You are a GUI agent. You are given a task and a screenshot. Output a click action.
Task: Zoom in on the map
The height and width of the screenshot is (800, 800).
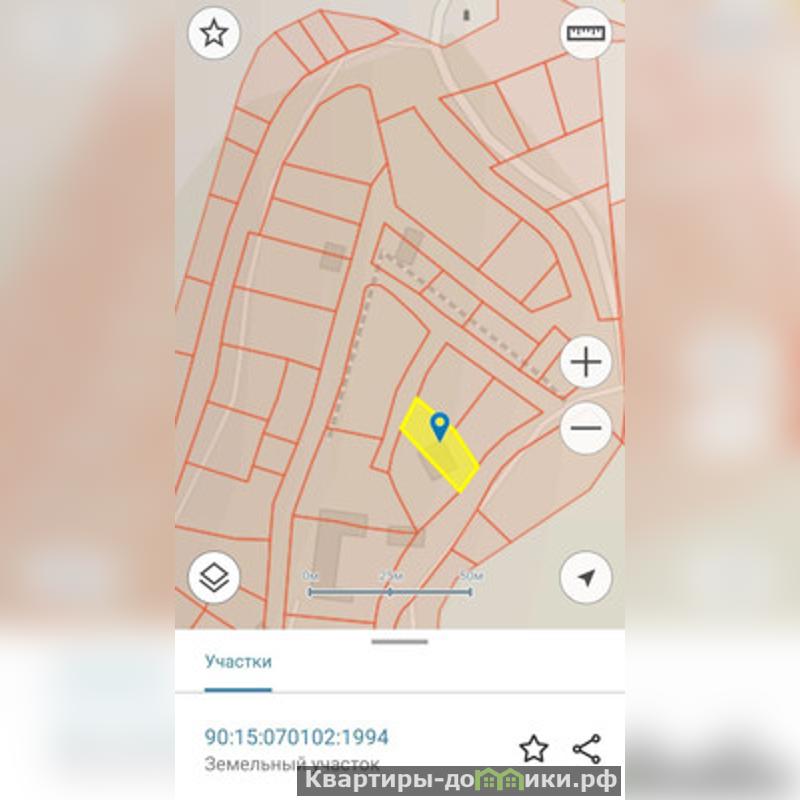[x=585, y=362]
